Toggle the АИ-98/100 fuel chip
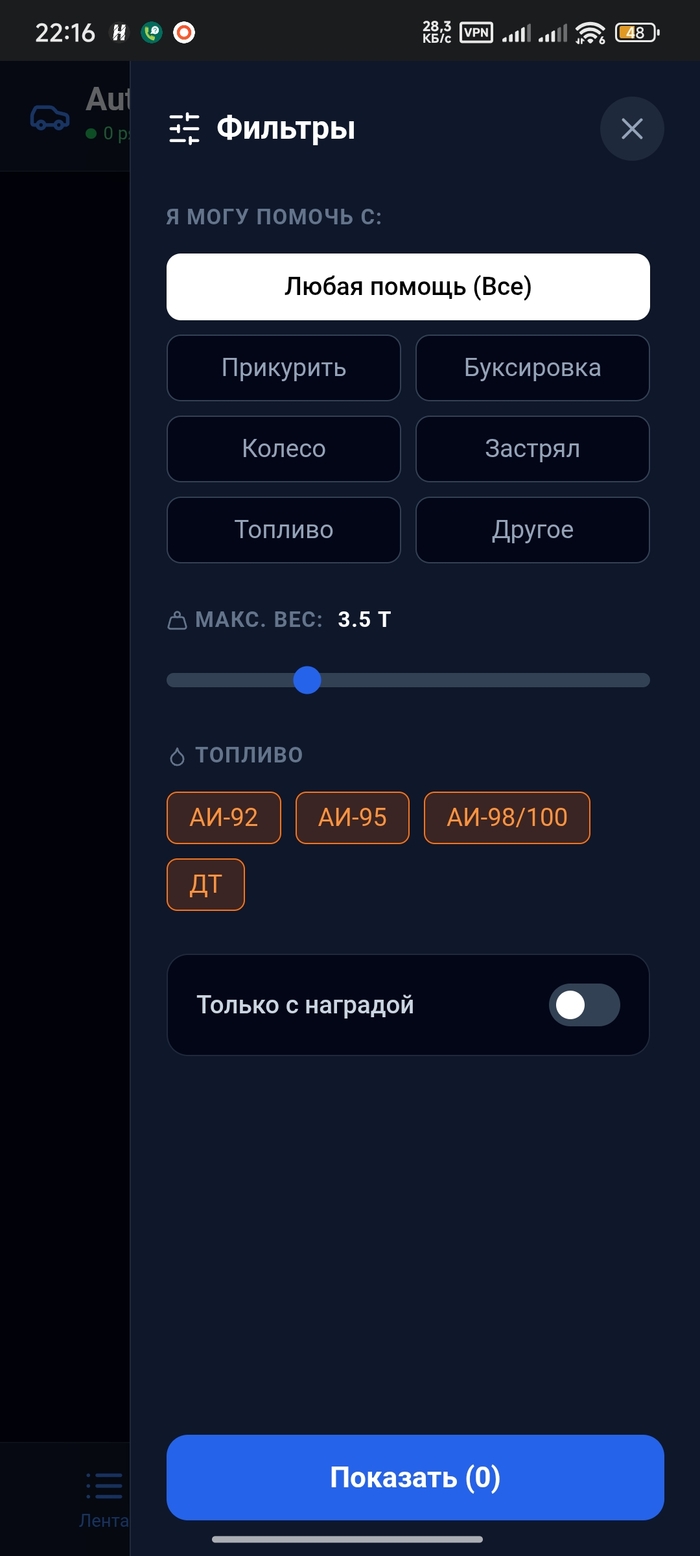Image resolution: width=700 pixels, height=1556 pixels. (507, 818)
